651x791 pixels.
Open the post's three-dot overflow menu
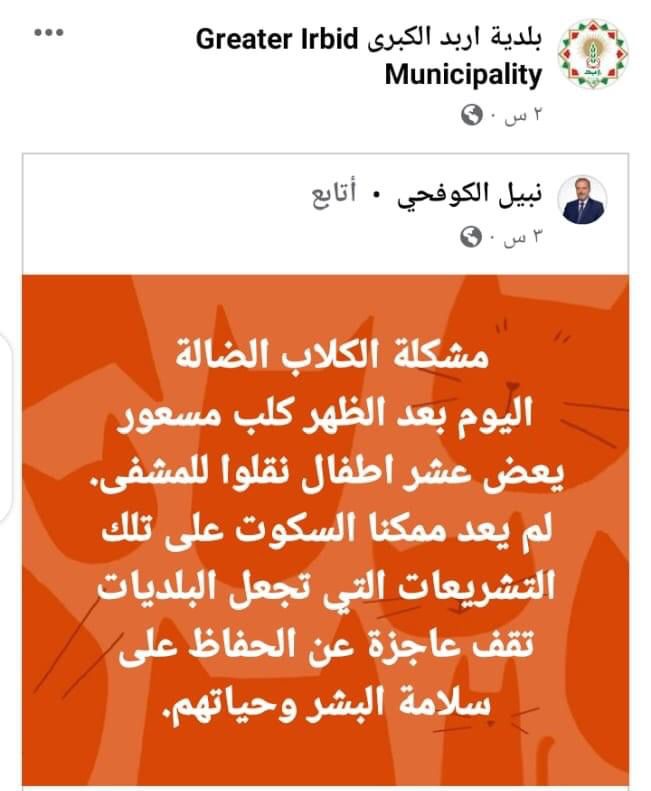tap(49, 33)
